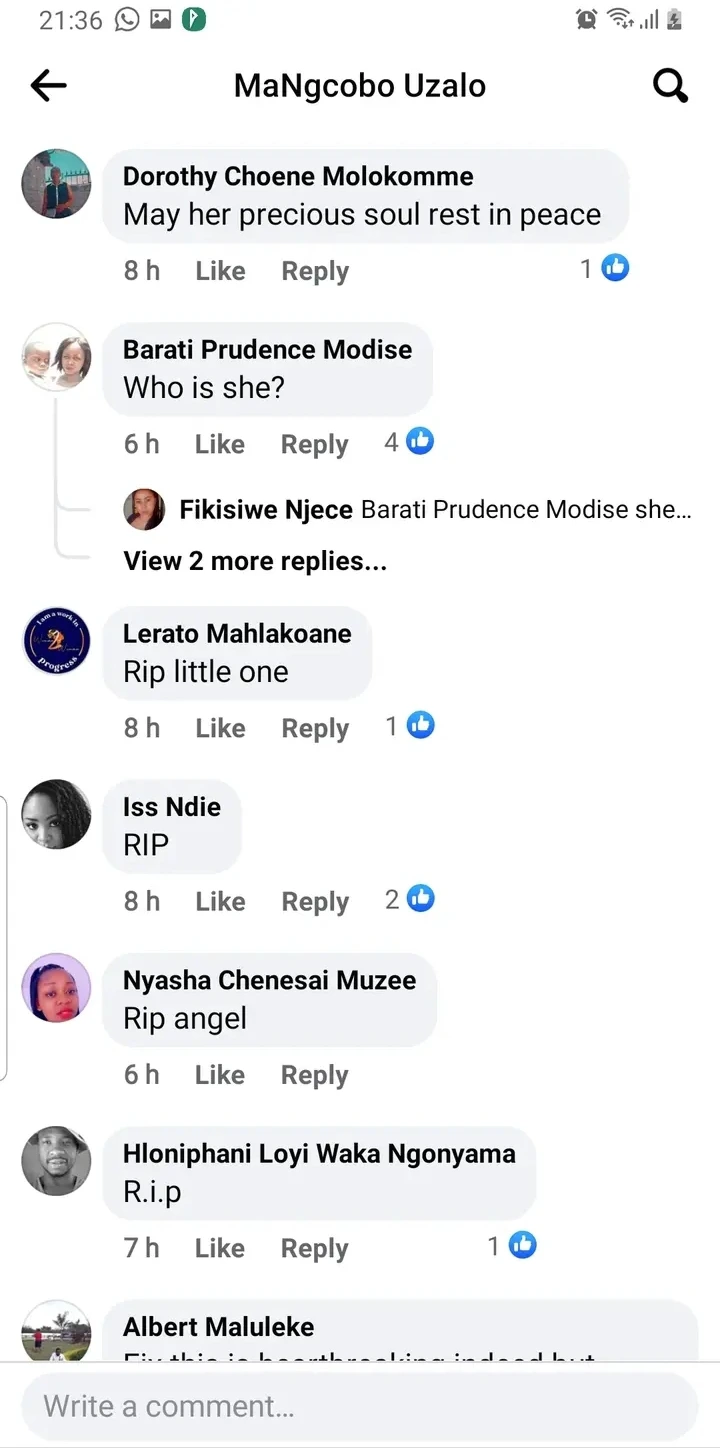Like Barati Prudence Modise's comment
Viewport: 720px width, 1448px height.
[220, 444]
